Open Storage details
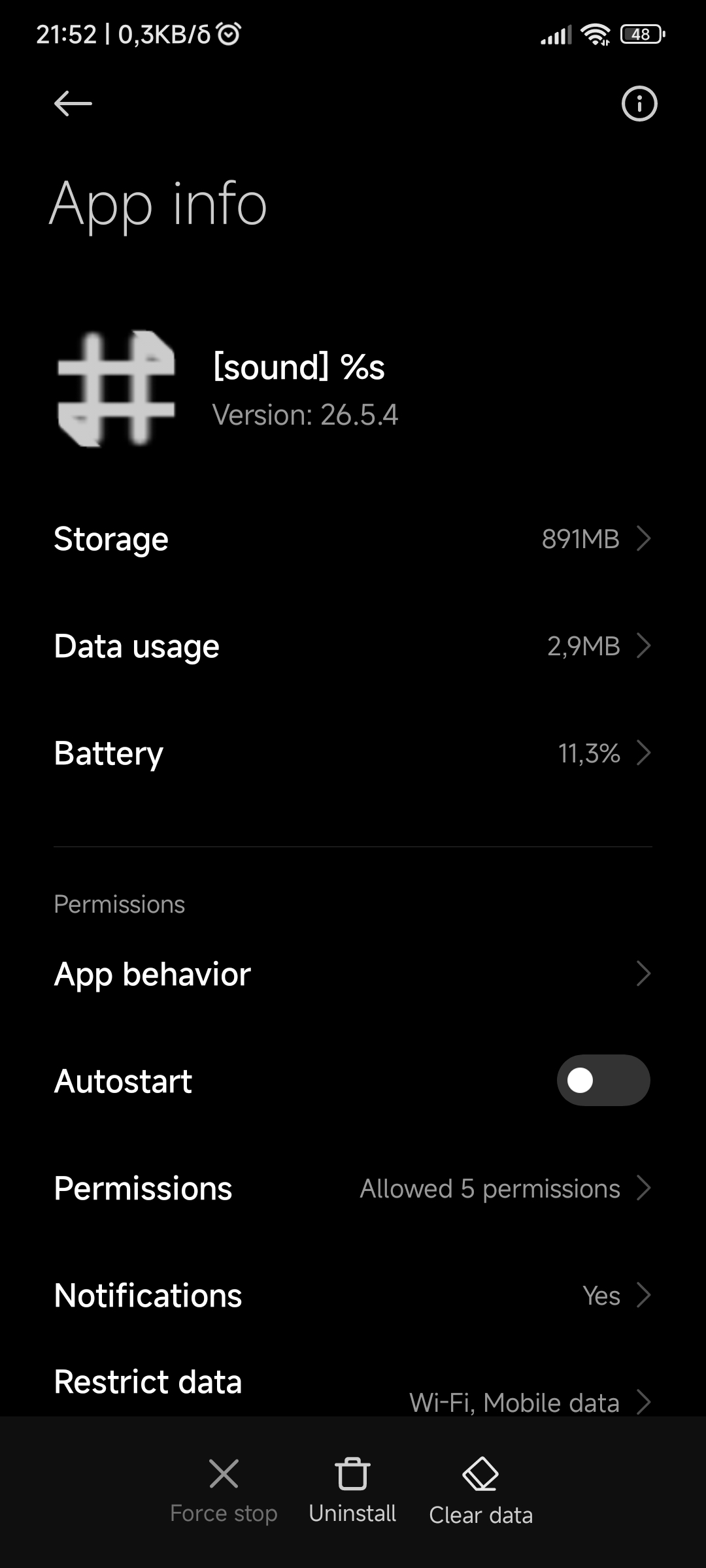 pos(353,539)
